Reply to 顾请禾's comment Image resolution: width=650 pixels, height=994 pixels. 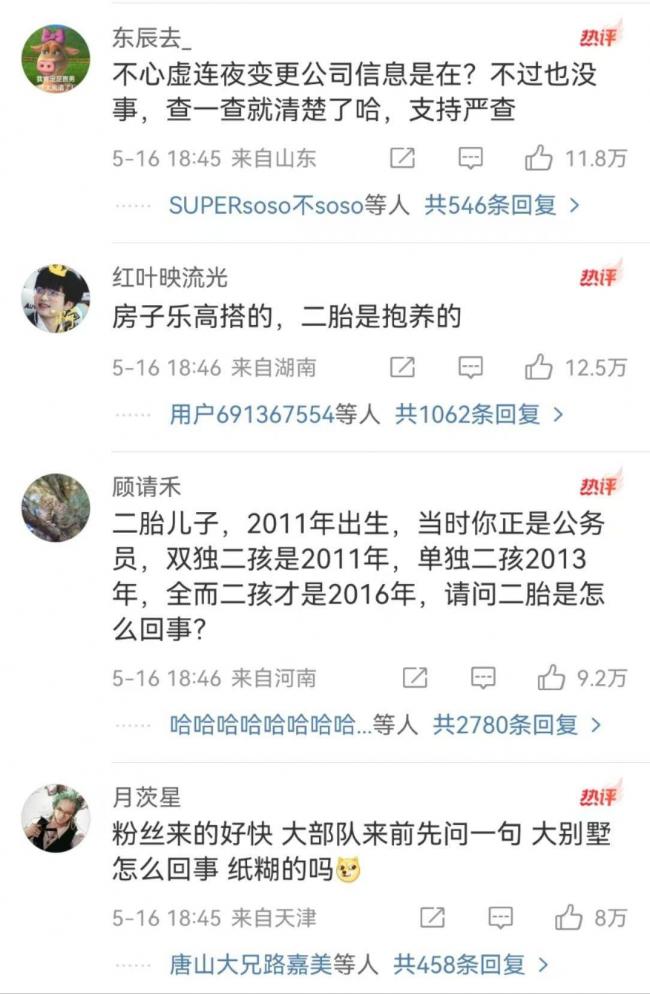pyautogui.click(x=483, y=678)
